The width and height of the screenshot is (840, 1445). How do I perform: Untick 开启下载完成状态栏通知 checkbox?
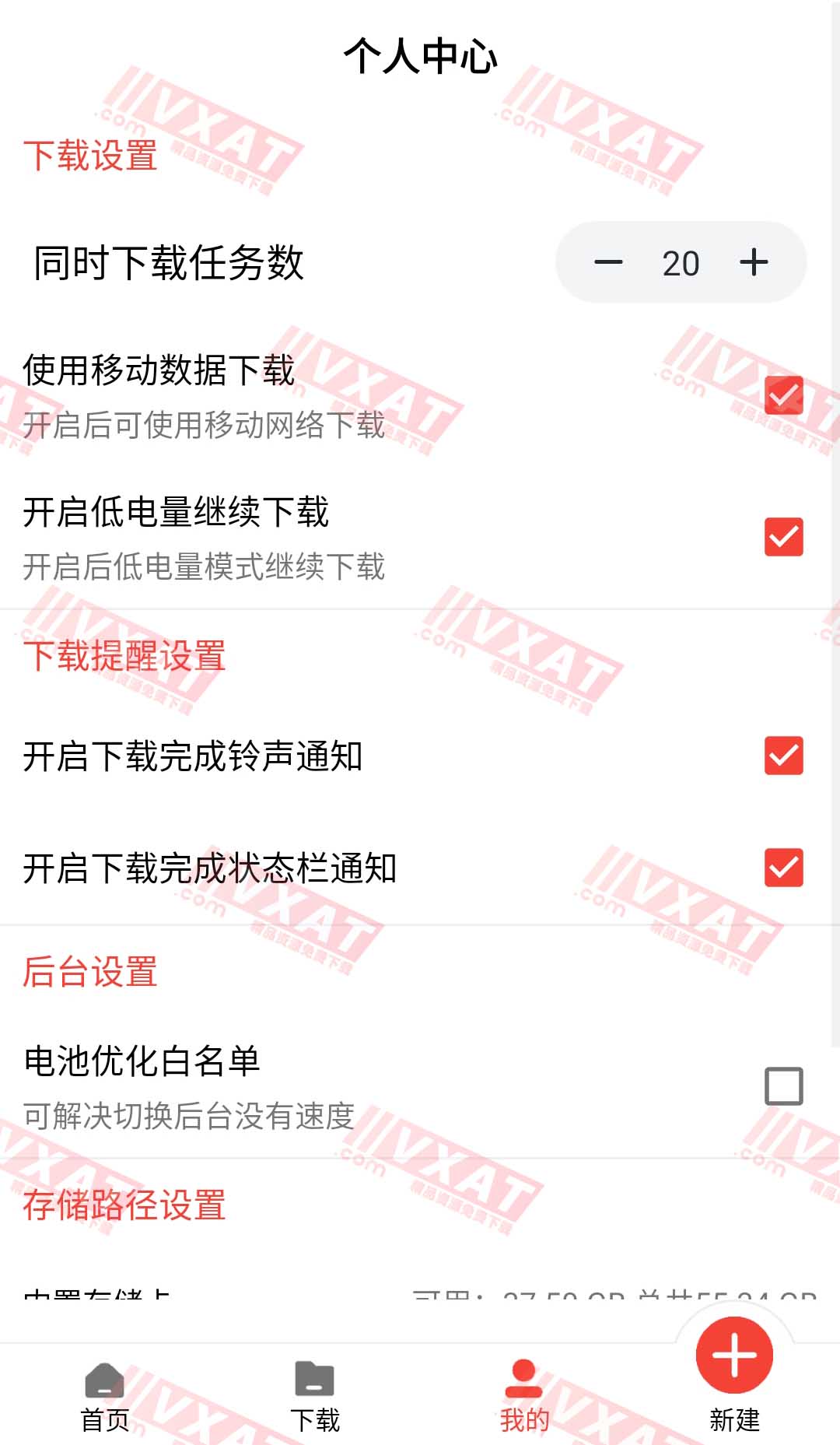[783, 868]
